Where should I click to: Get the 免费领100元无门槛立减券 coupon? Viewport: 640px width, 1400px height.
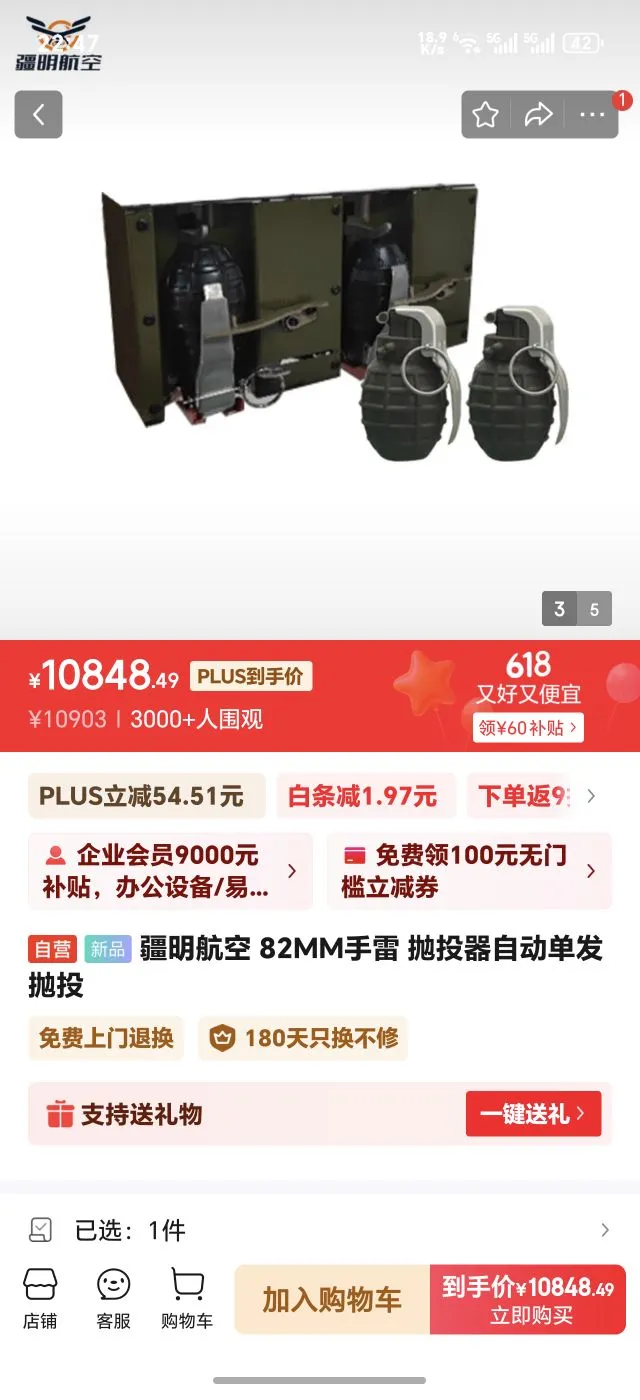tap(469, 871)
